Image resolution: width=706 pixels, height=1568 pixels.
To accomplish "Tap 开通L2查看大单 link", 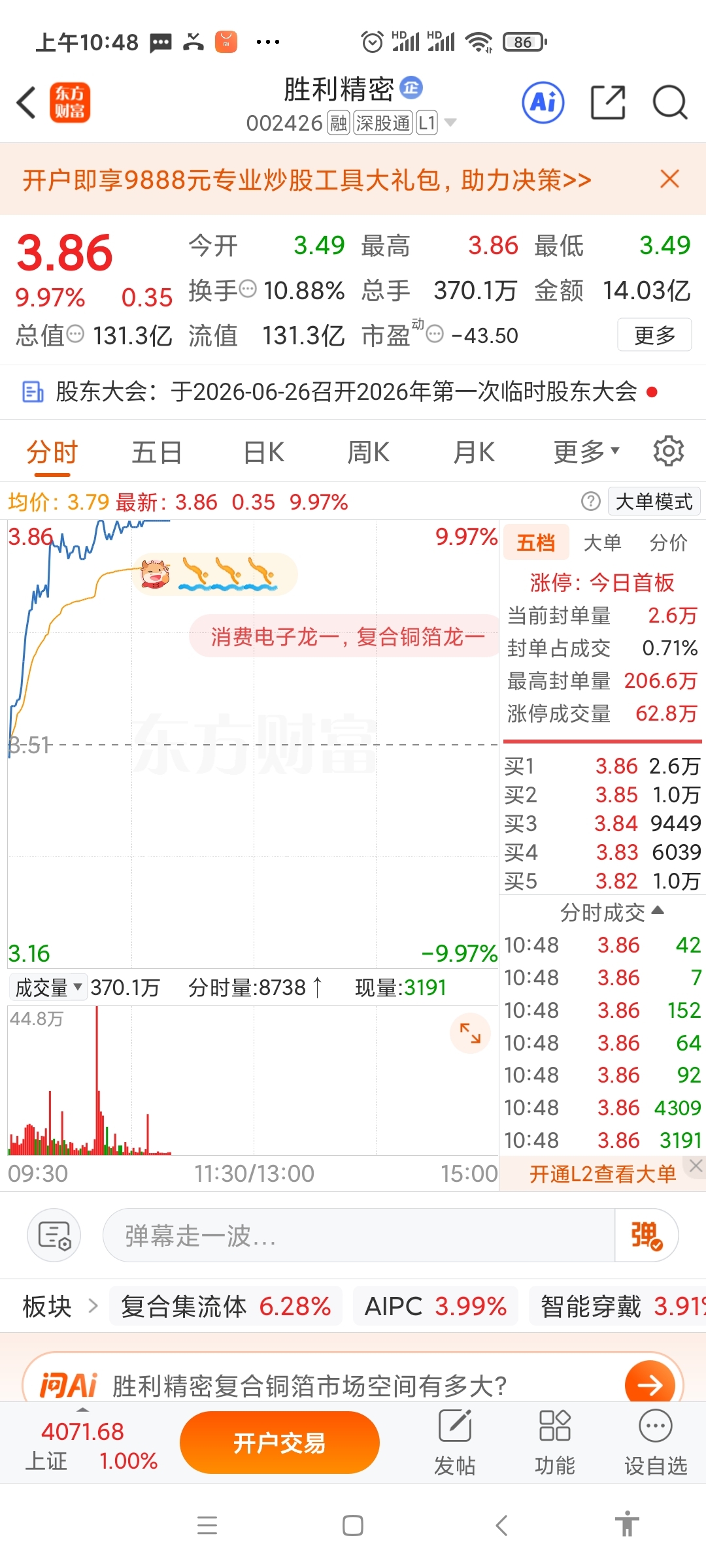I will point(602,1174).
